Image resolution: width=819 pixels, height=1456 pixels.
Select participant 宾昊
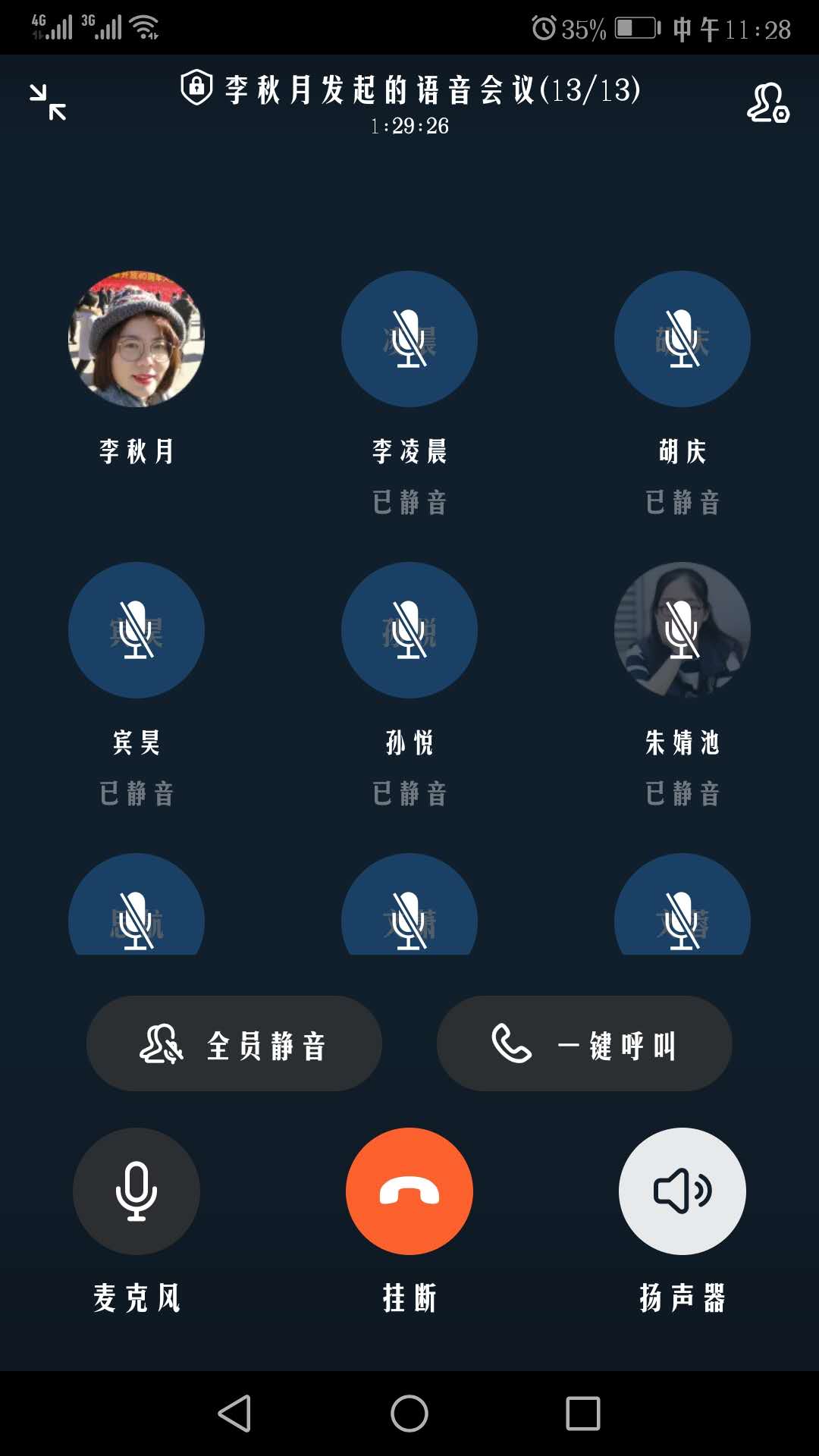click(x=136, y=630)
